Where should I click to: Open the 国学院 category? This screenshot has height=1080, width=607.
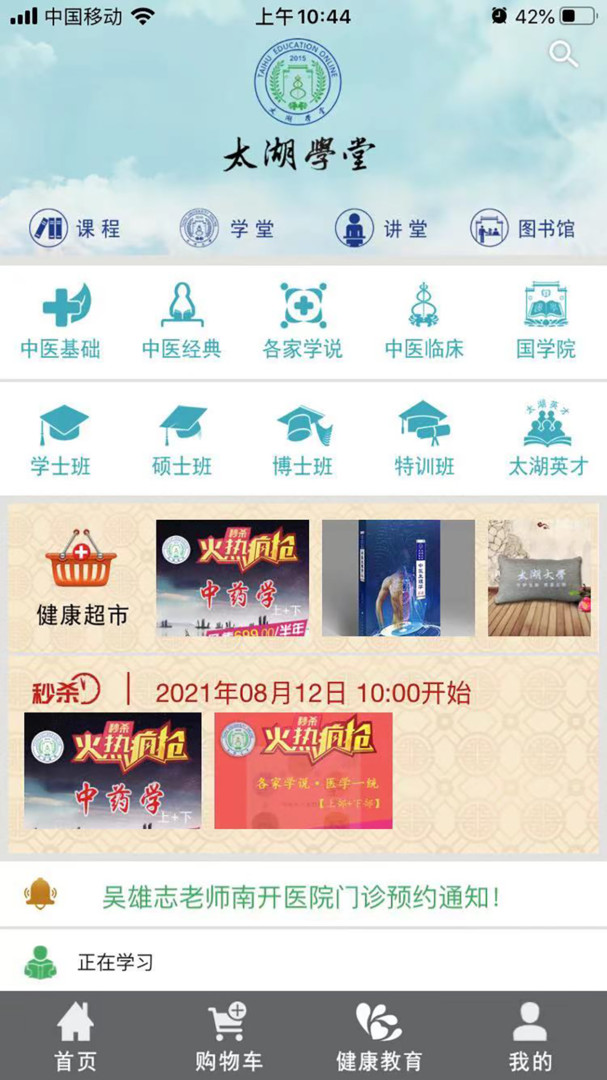click(x=546, y=322)
